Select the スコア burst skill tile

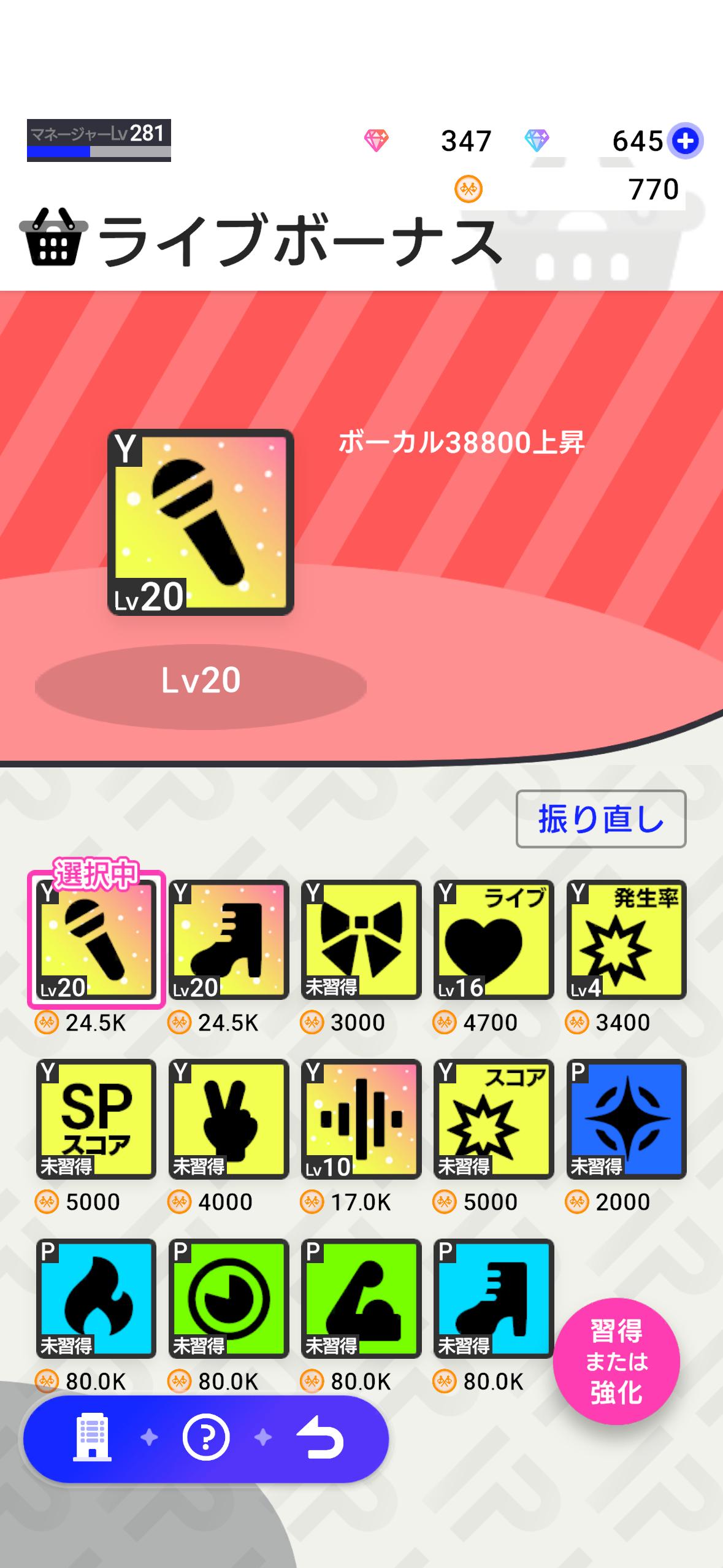tap(494, 1118)
